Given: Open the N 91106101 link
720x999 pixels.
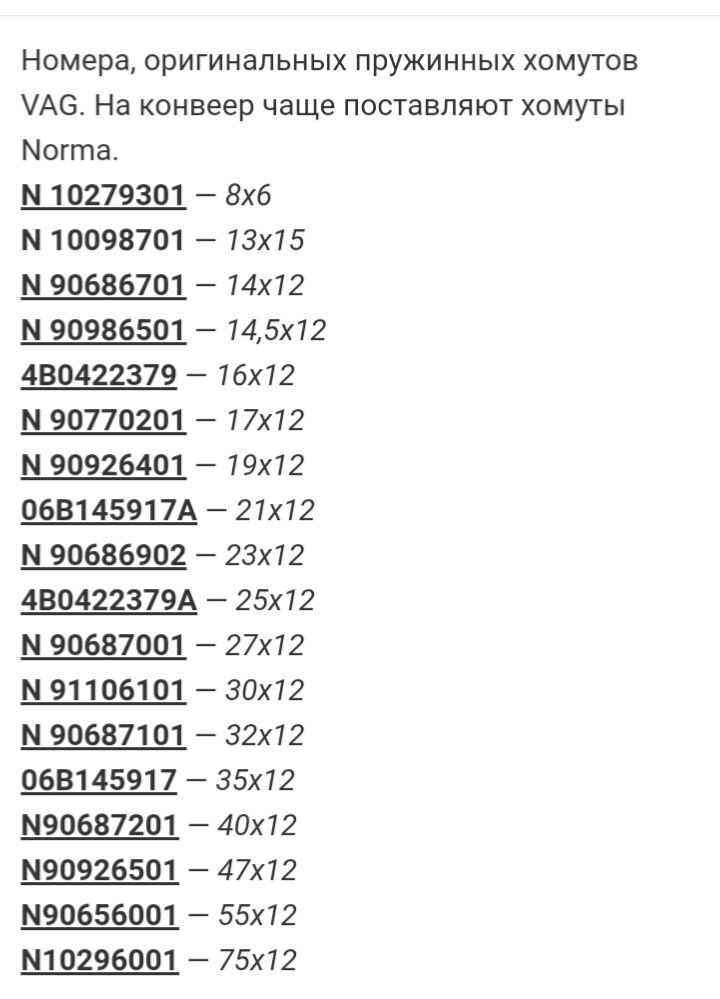Looking at the screenshot, I should (x=103, y=691).
